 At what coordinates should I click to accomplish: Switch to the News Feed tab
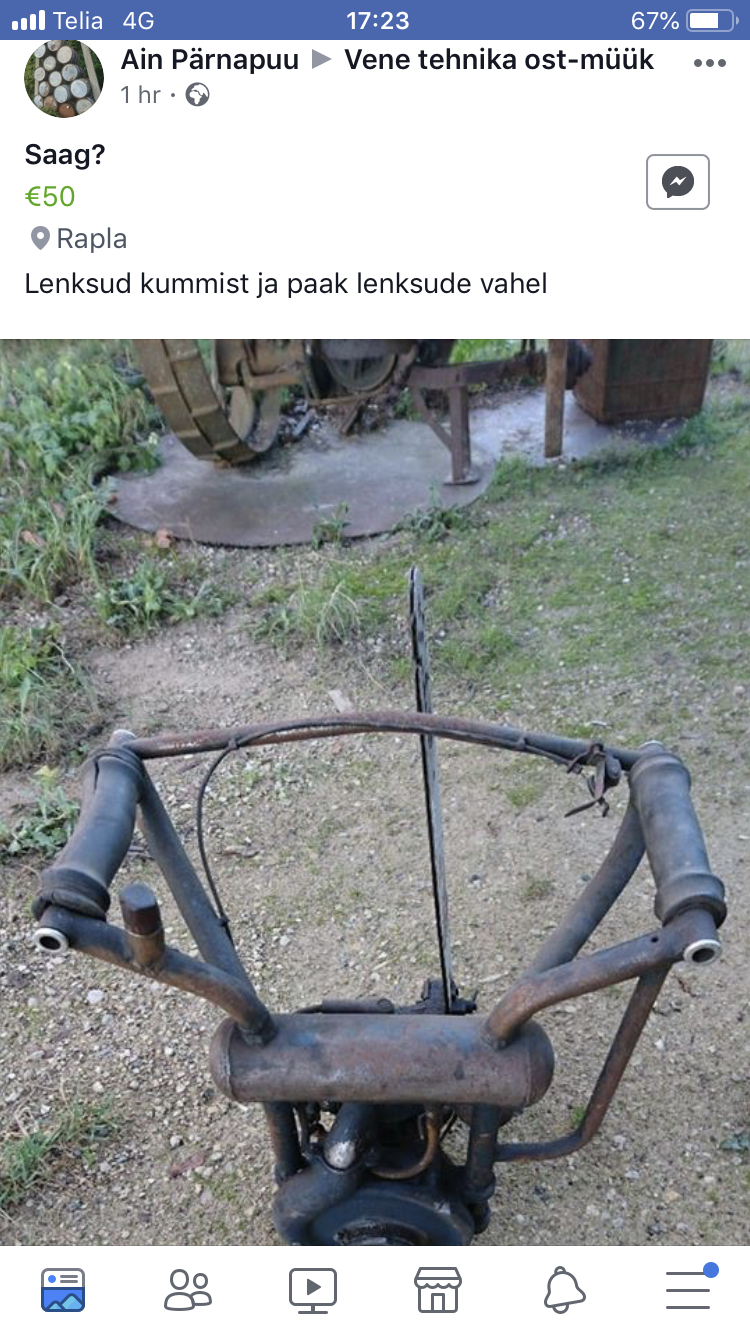coord(63,1289)
